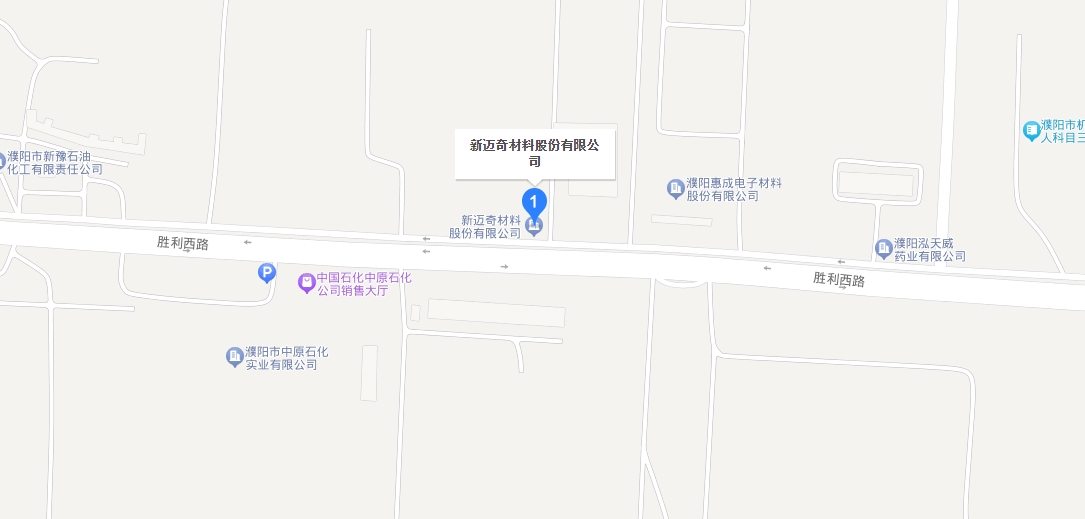Select the 濮阳市新豫石油化工有限责任公司 place icon
The width and height of the screenshot is (1085, 519).
(2, 160)
